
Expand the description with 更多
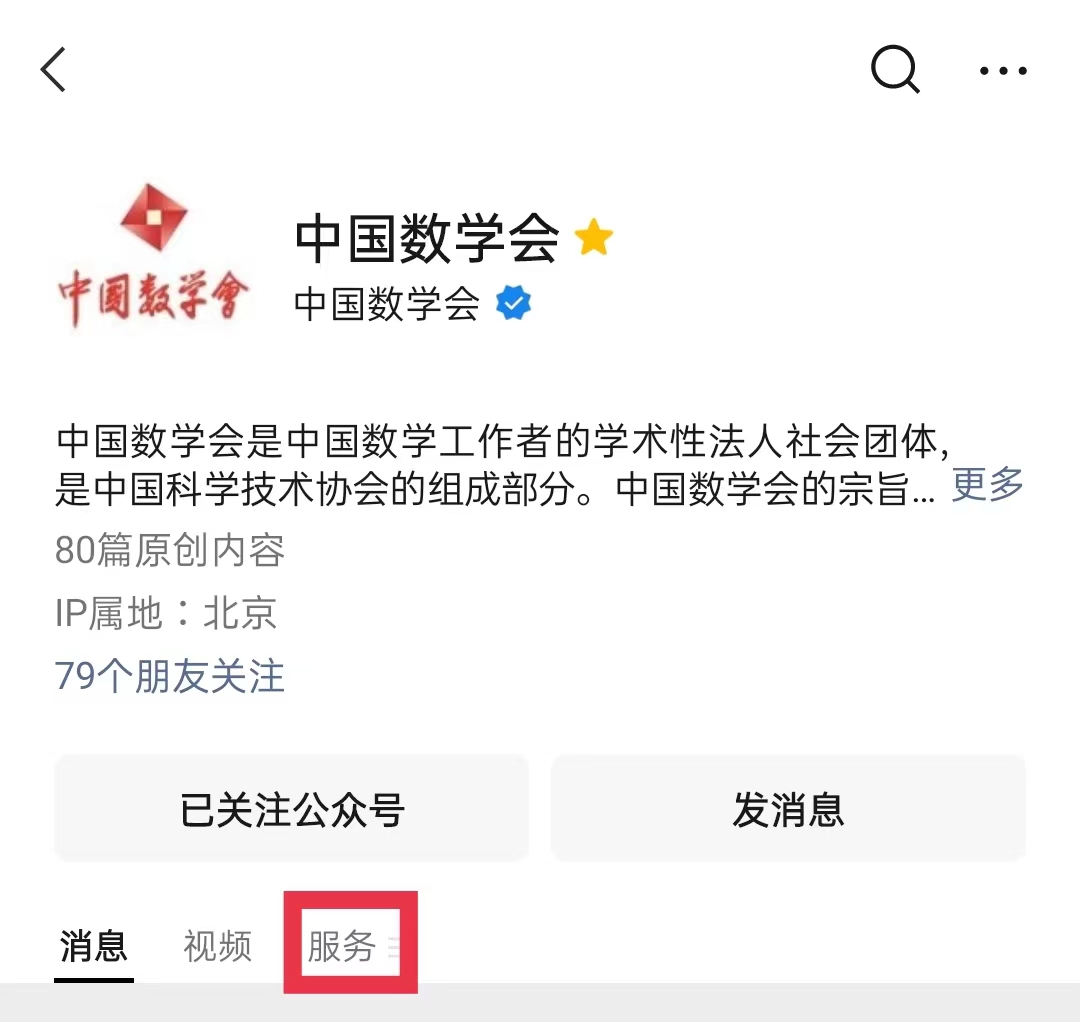(x=987, y=485)
